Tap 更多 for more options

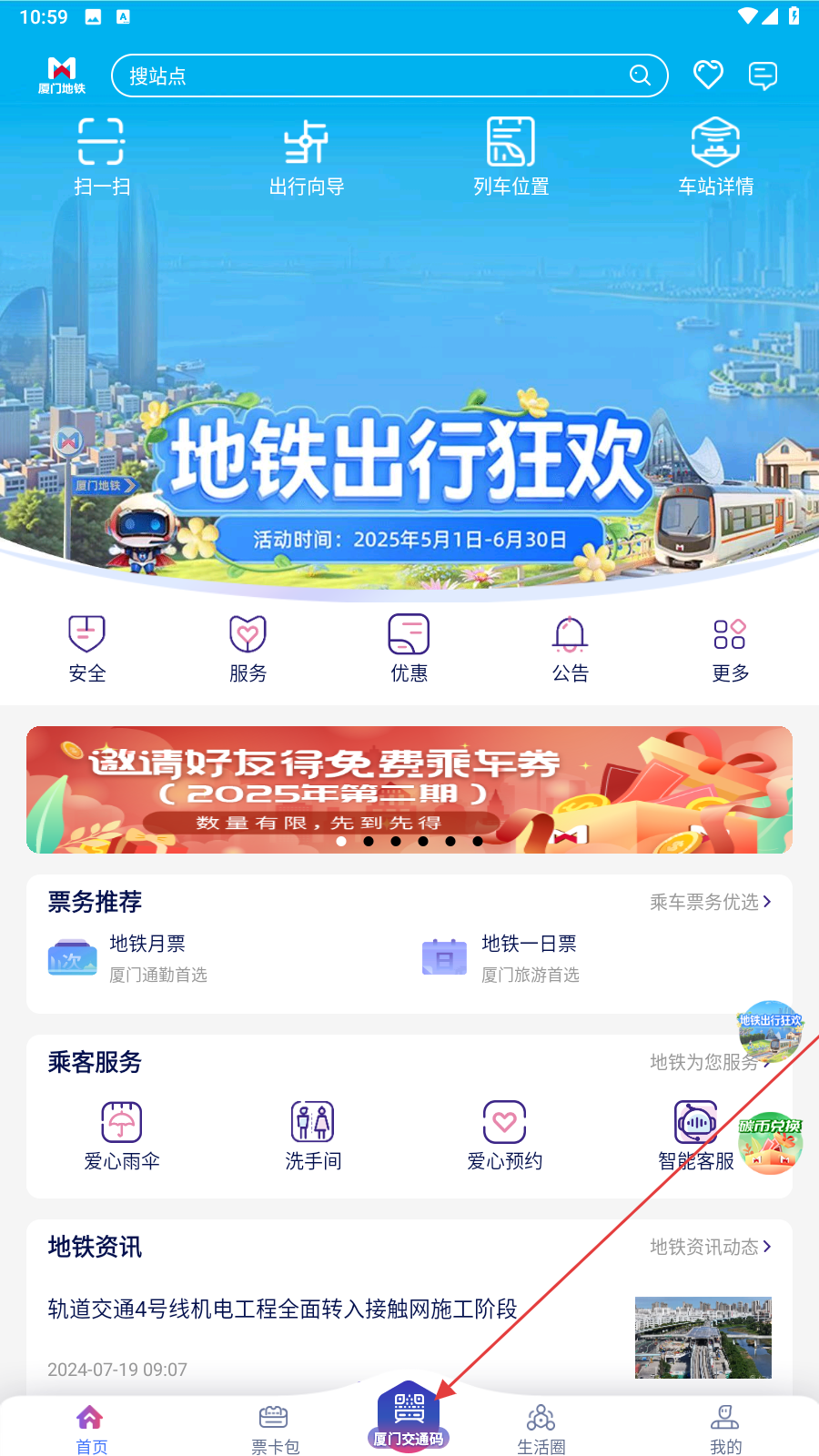(730, 648)
